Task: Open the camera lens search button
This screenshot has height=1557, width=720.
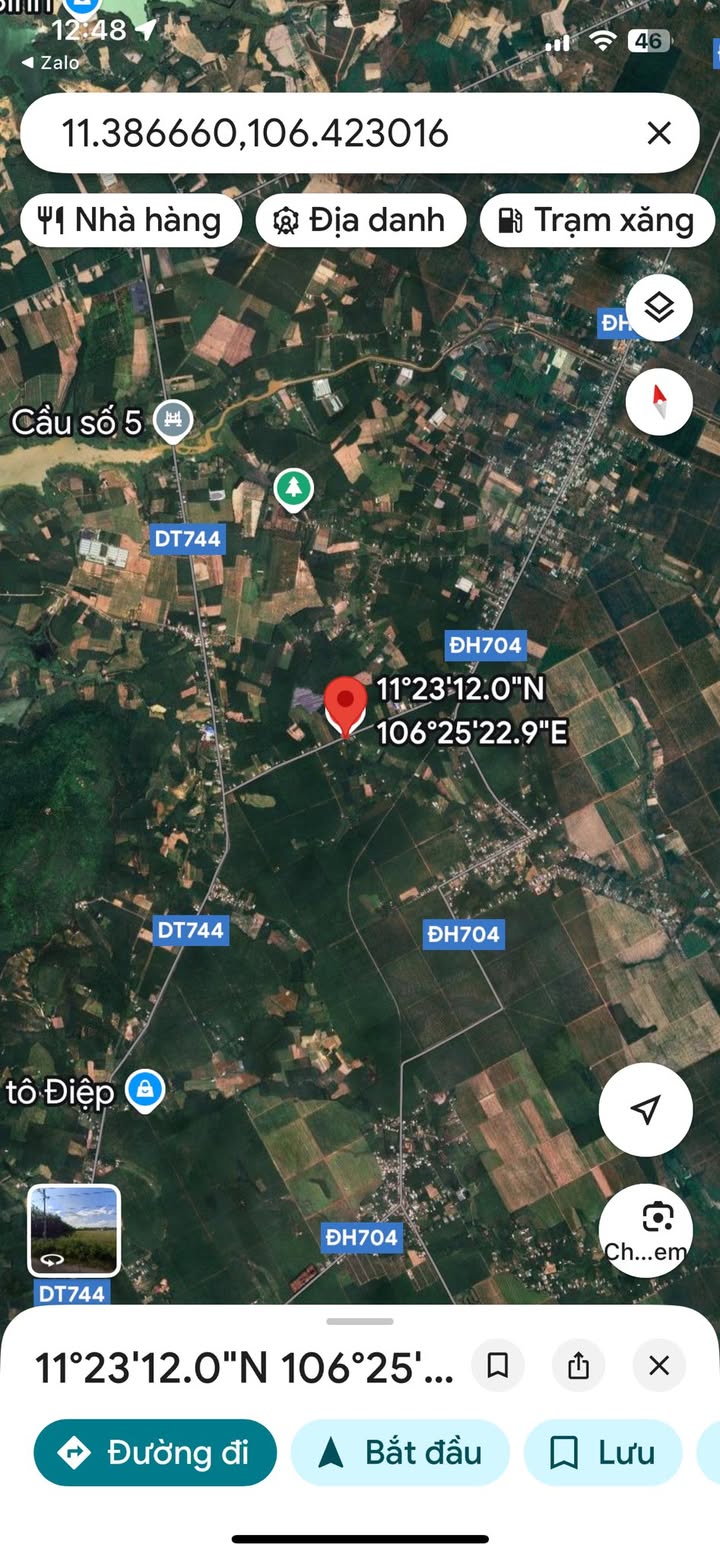Action: [x=646, y=1229]
